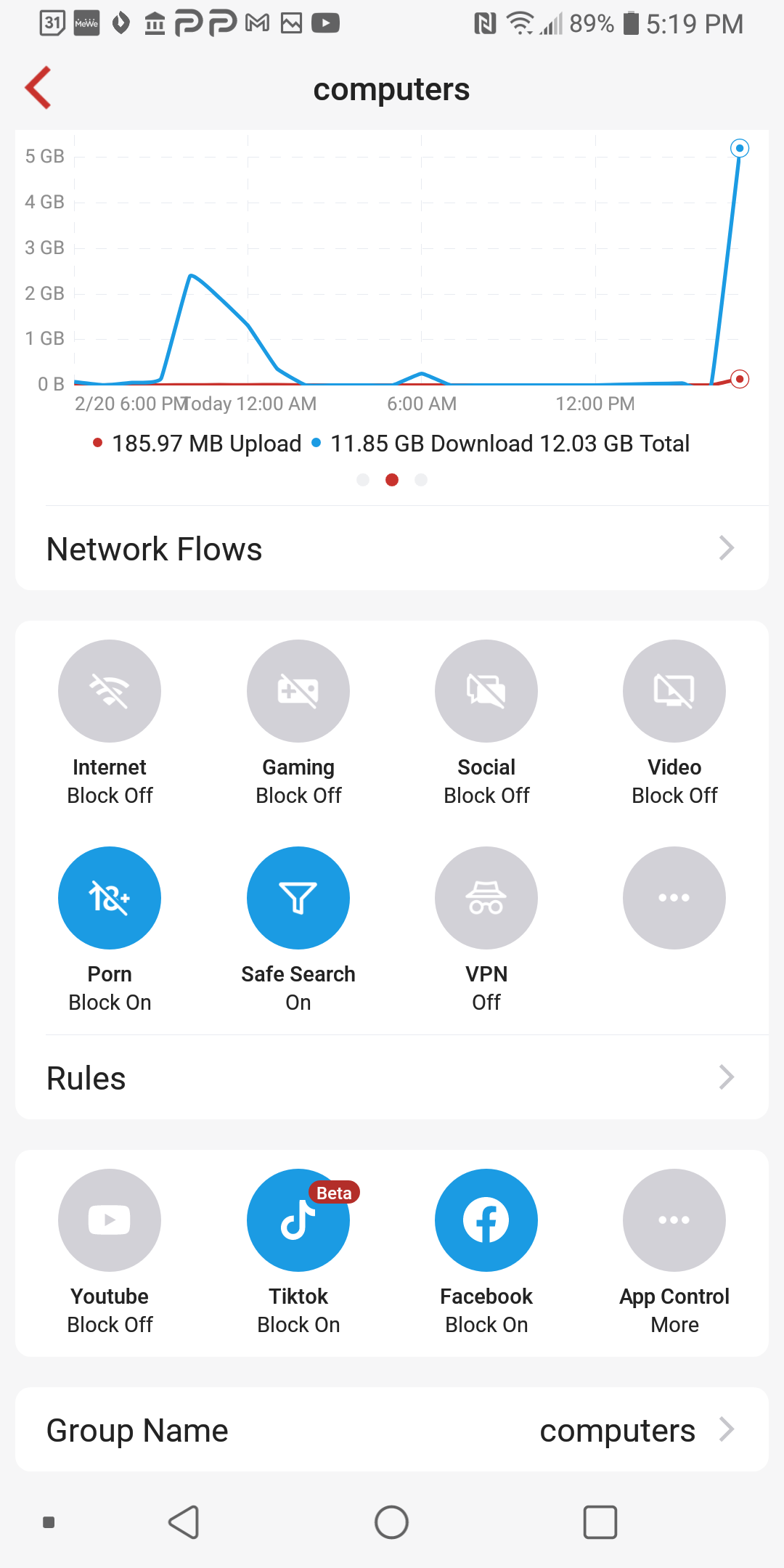Switch off Safe Search
784x1568 pixels.
[x=298, y=898]
